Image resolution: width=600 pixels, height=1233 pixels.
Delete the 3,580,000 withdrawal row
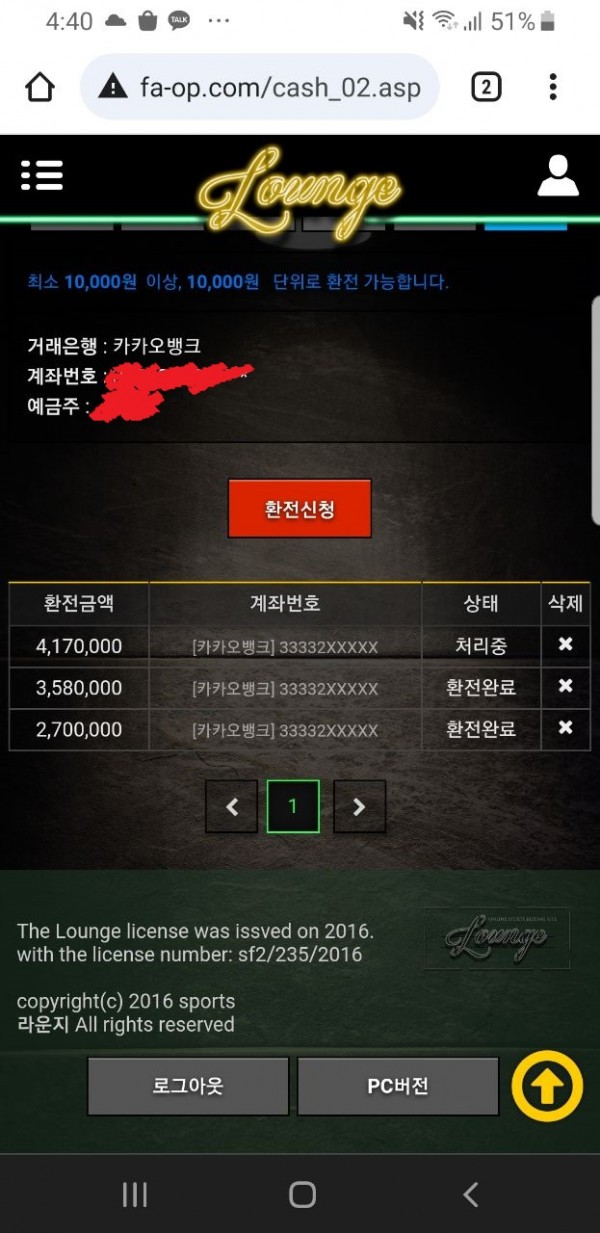[x=565, y=687]
